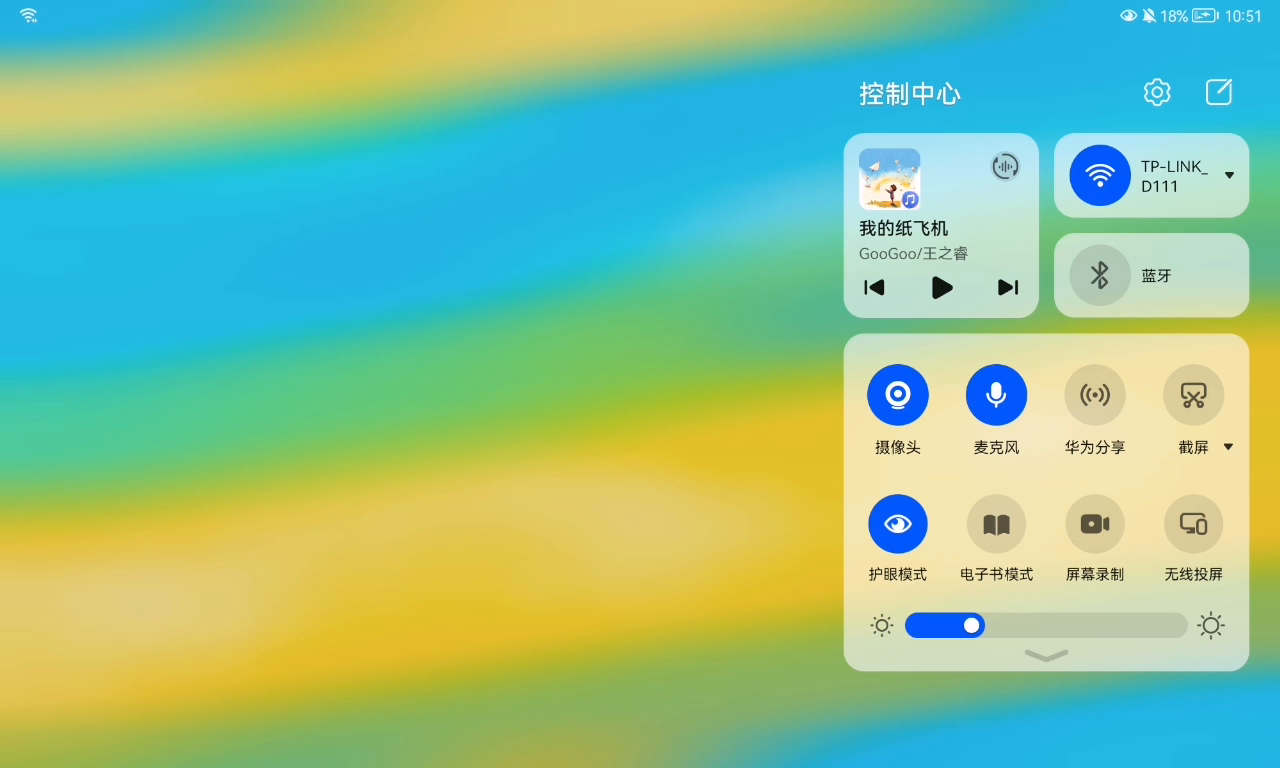Turn on 蓝牙 Bluetooth
1280x768 pixels.
pyautogui.click(x=1100, y=275)
